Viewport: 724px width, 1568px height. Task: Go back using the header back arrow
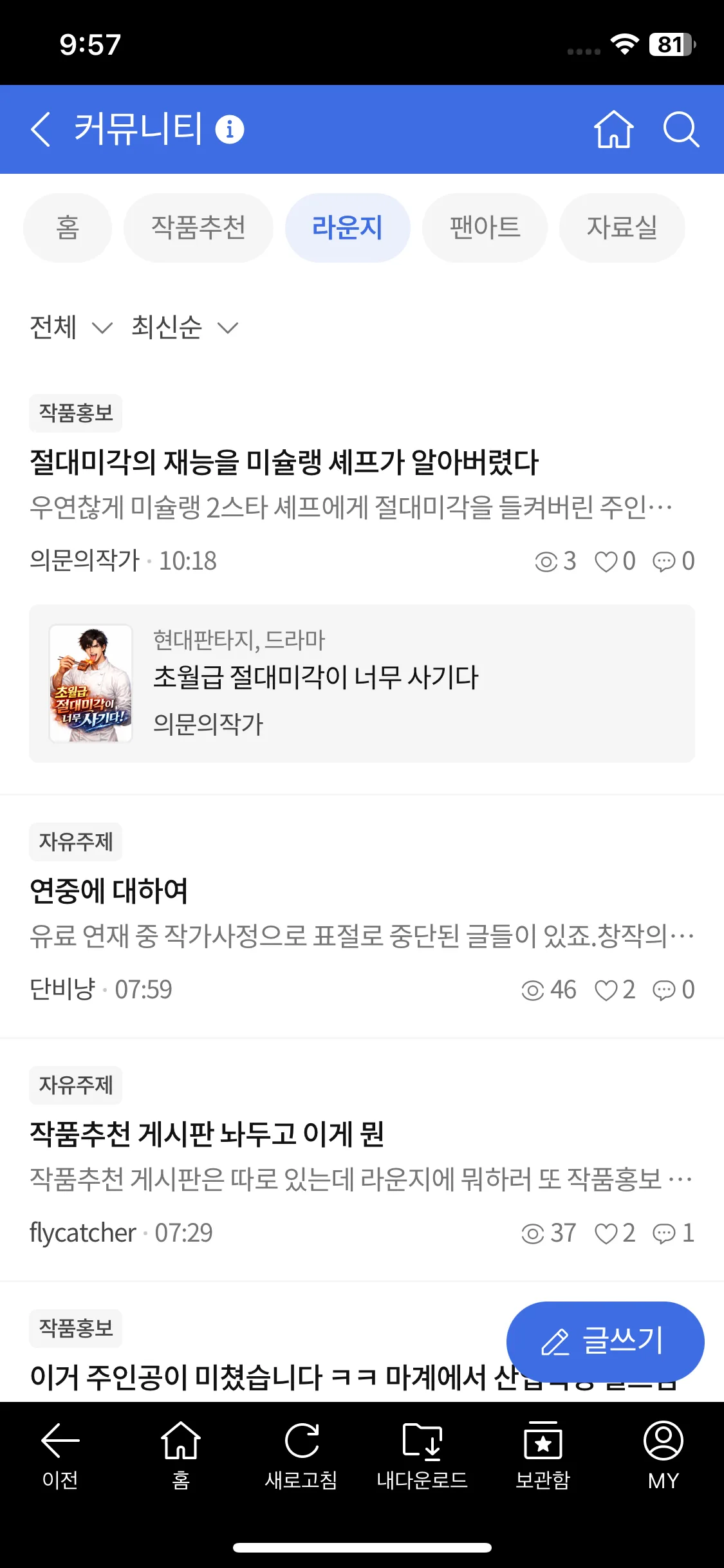tap(41, 129)
